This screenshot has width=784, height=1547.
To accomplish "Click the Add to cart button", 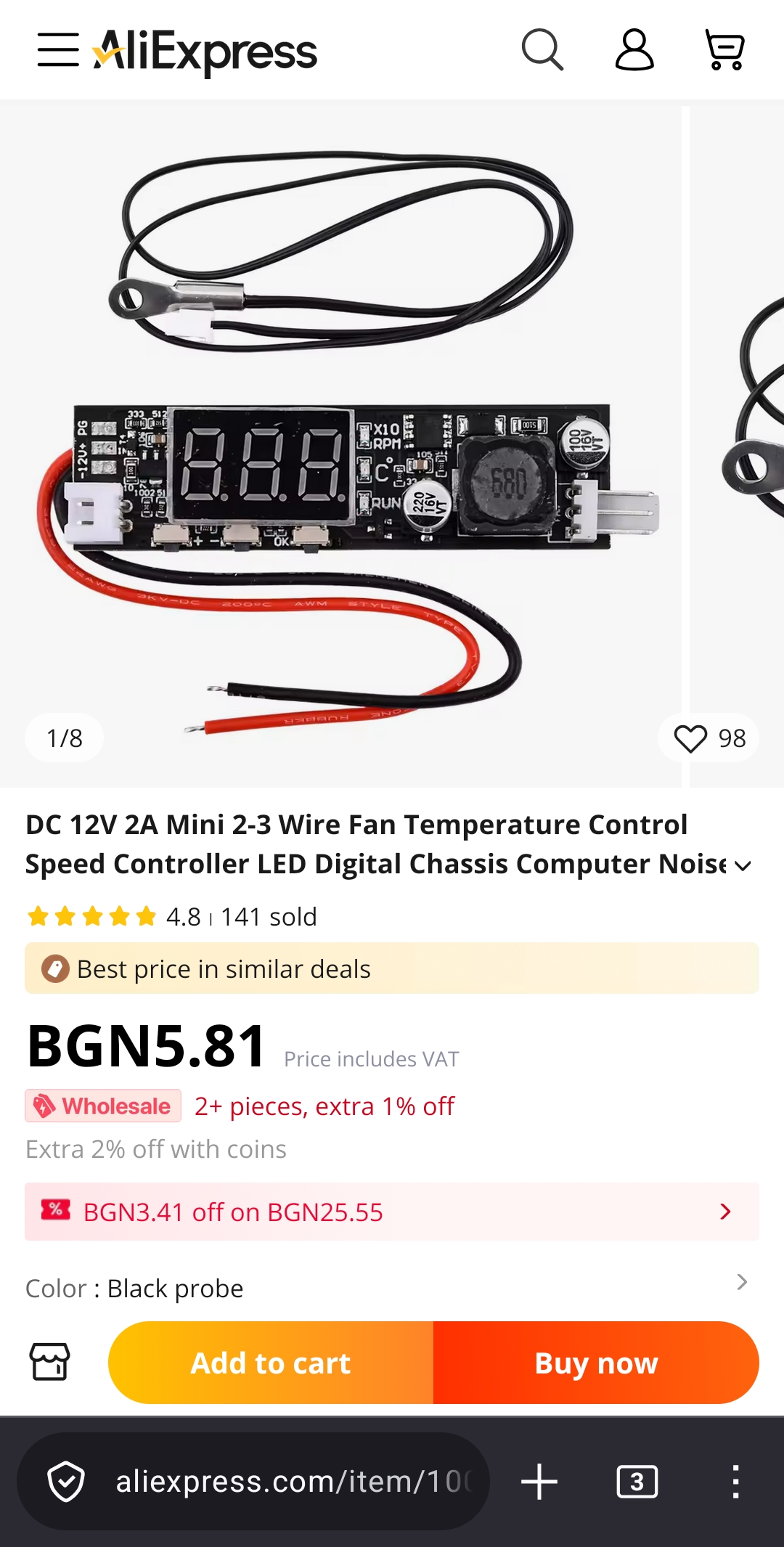I will pyautogui.click(x=269, y=1362).
